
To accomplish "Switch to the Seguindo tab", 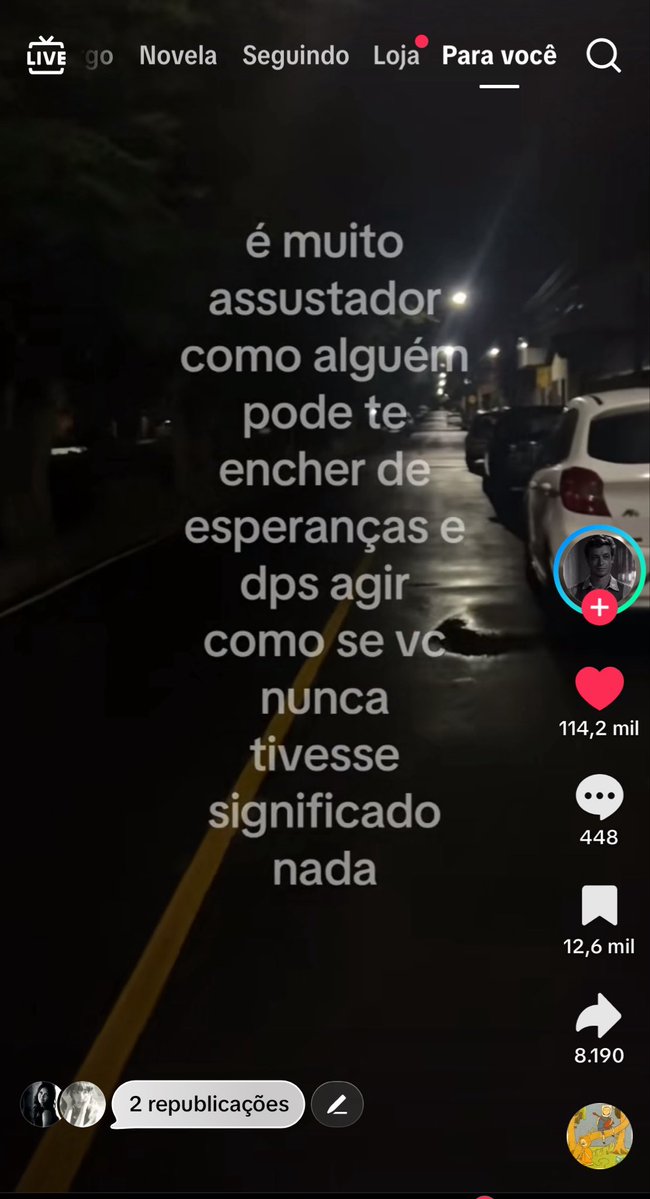I will tap(295, 56).
